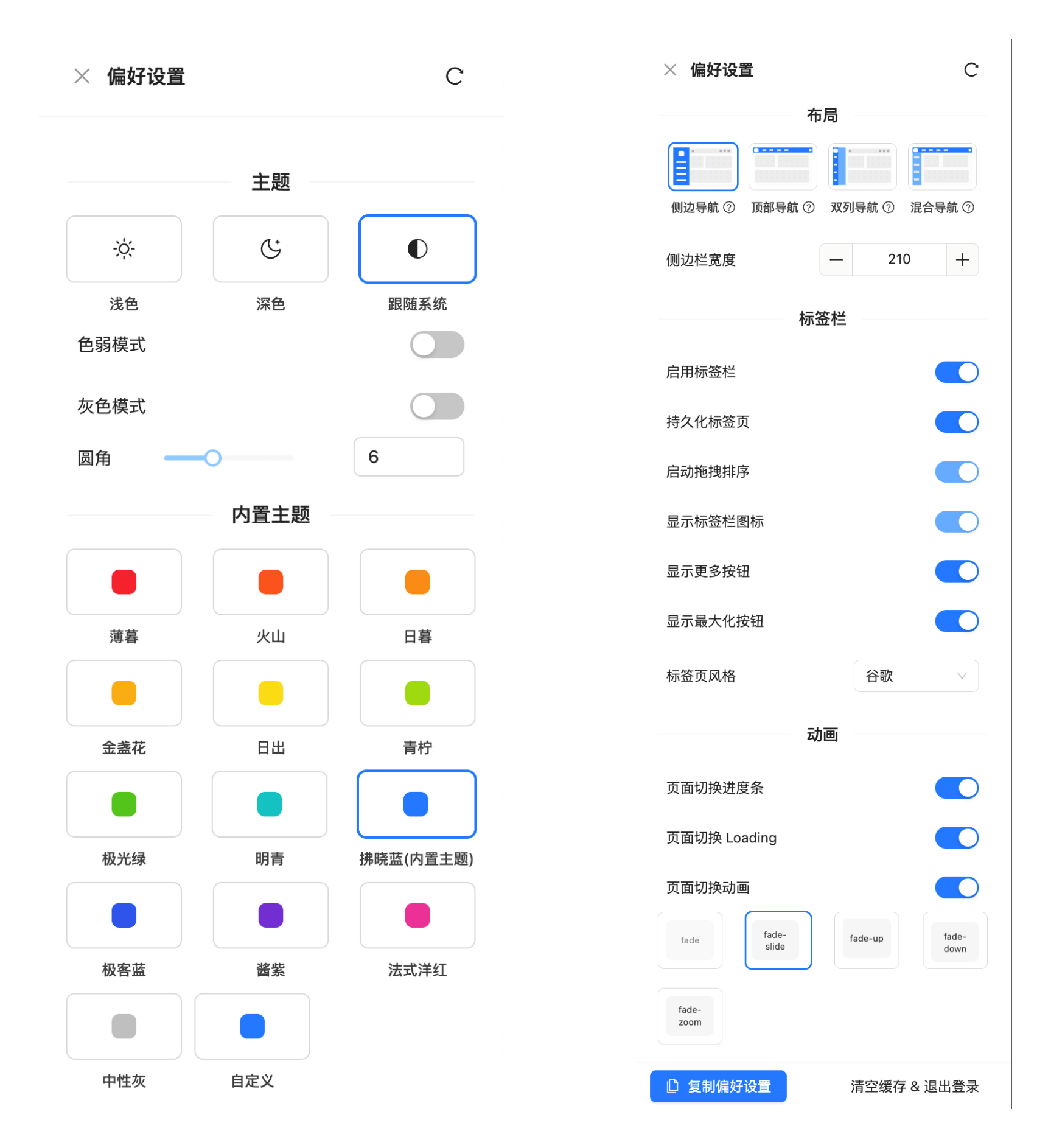Open the 标签页风格 dropdown
Viewport: 1051px width, 1148px height.
click(x=915, y=676)
